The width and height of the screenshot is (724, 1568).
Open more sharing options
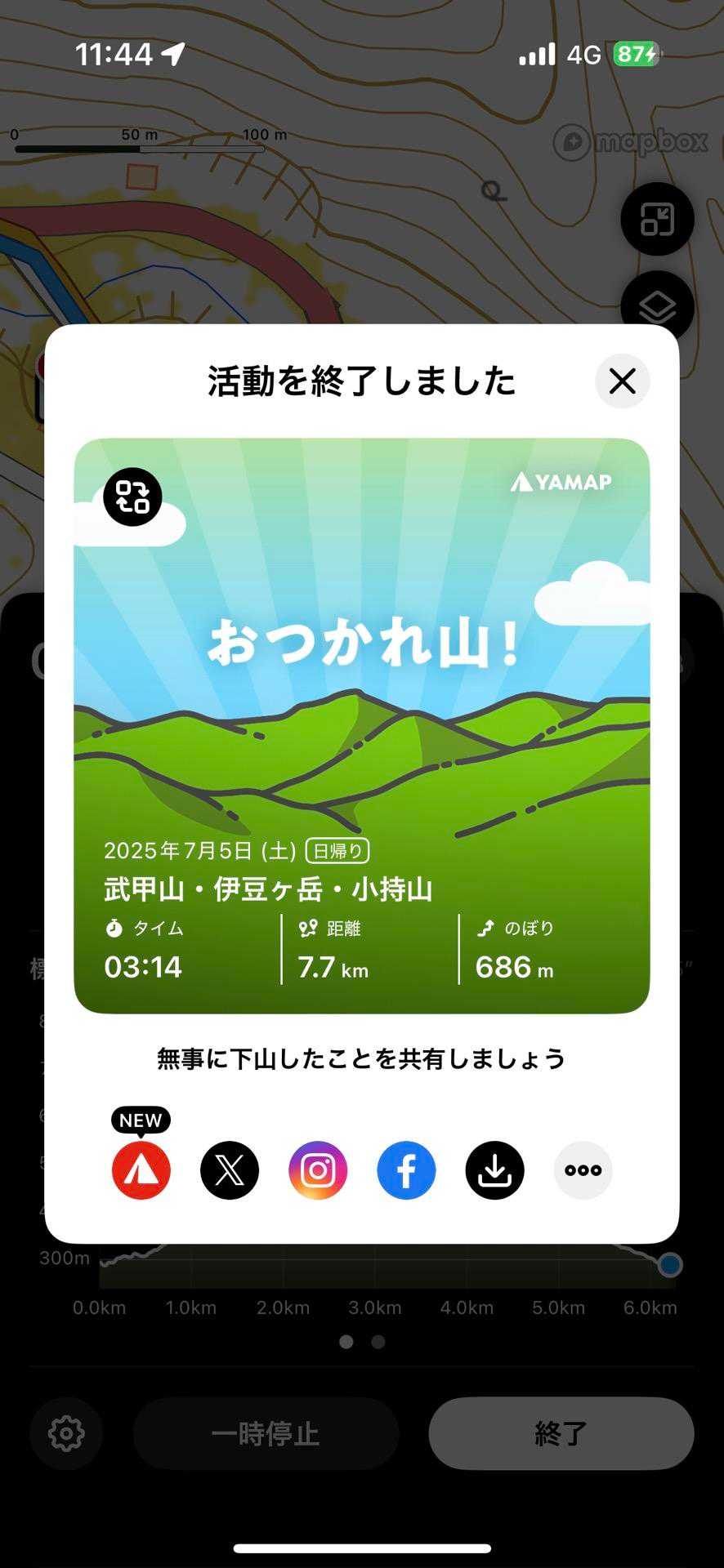(583, 1169)
